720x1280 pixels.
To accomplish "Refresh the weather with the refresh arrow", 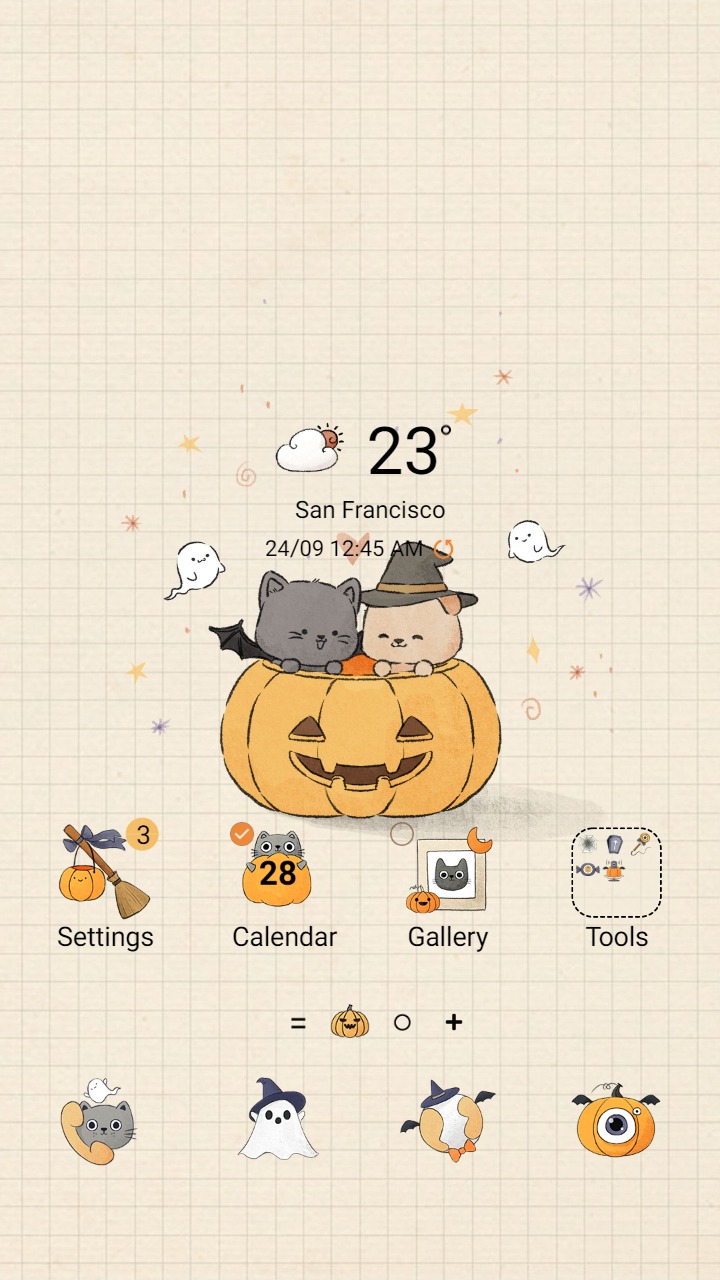I will pos(442,548).
